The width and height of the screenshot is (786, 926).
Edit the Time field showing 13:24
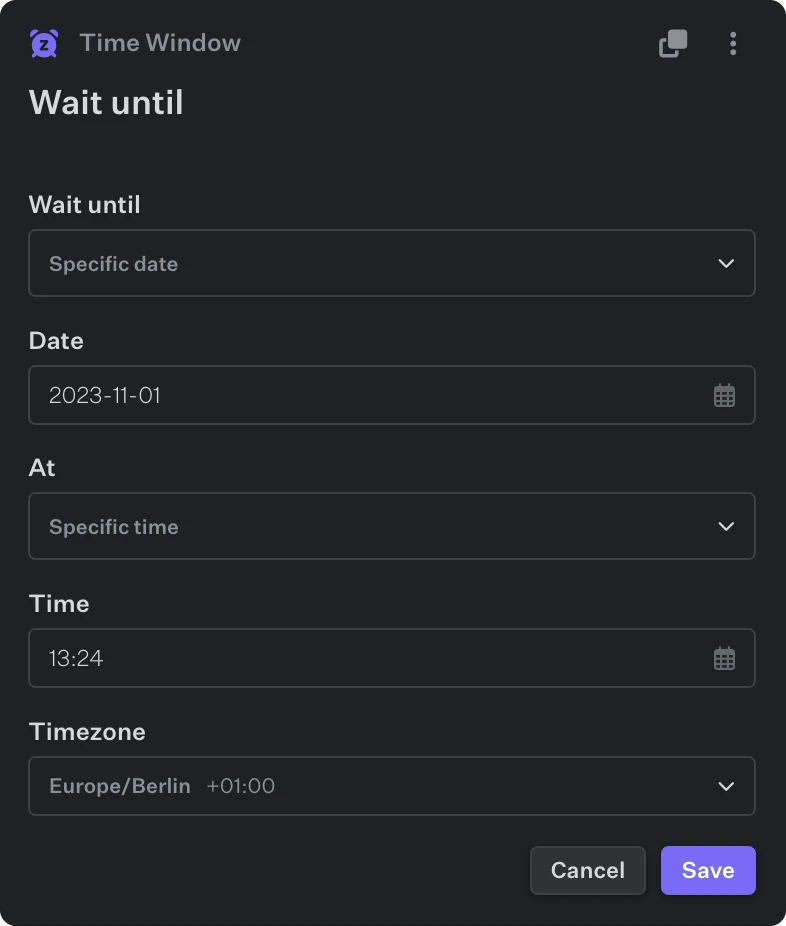point(370,658)
